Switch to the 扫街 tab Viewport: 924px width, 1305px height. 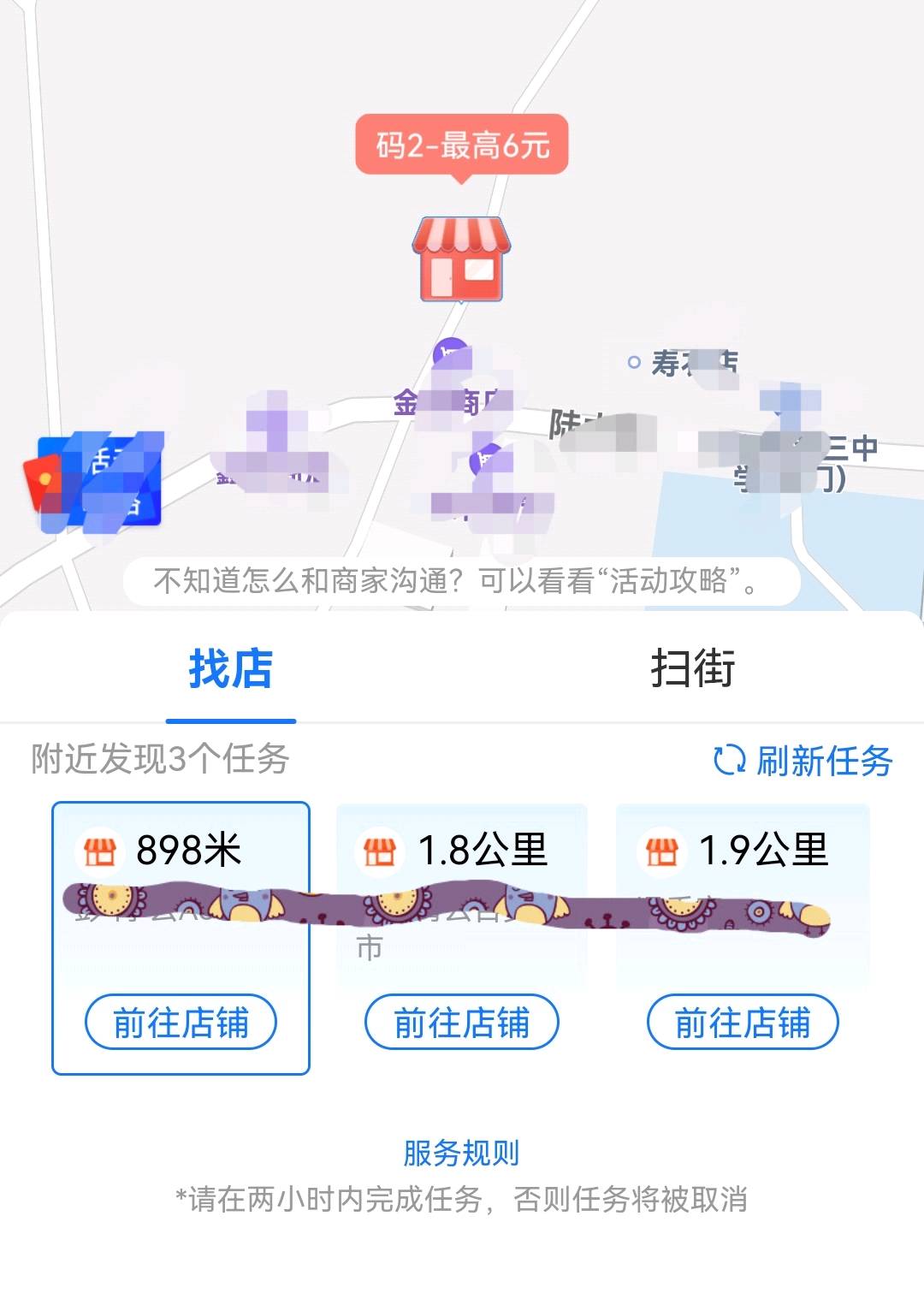[692, 668]
